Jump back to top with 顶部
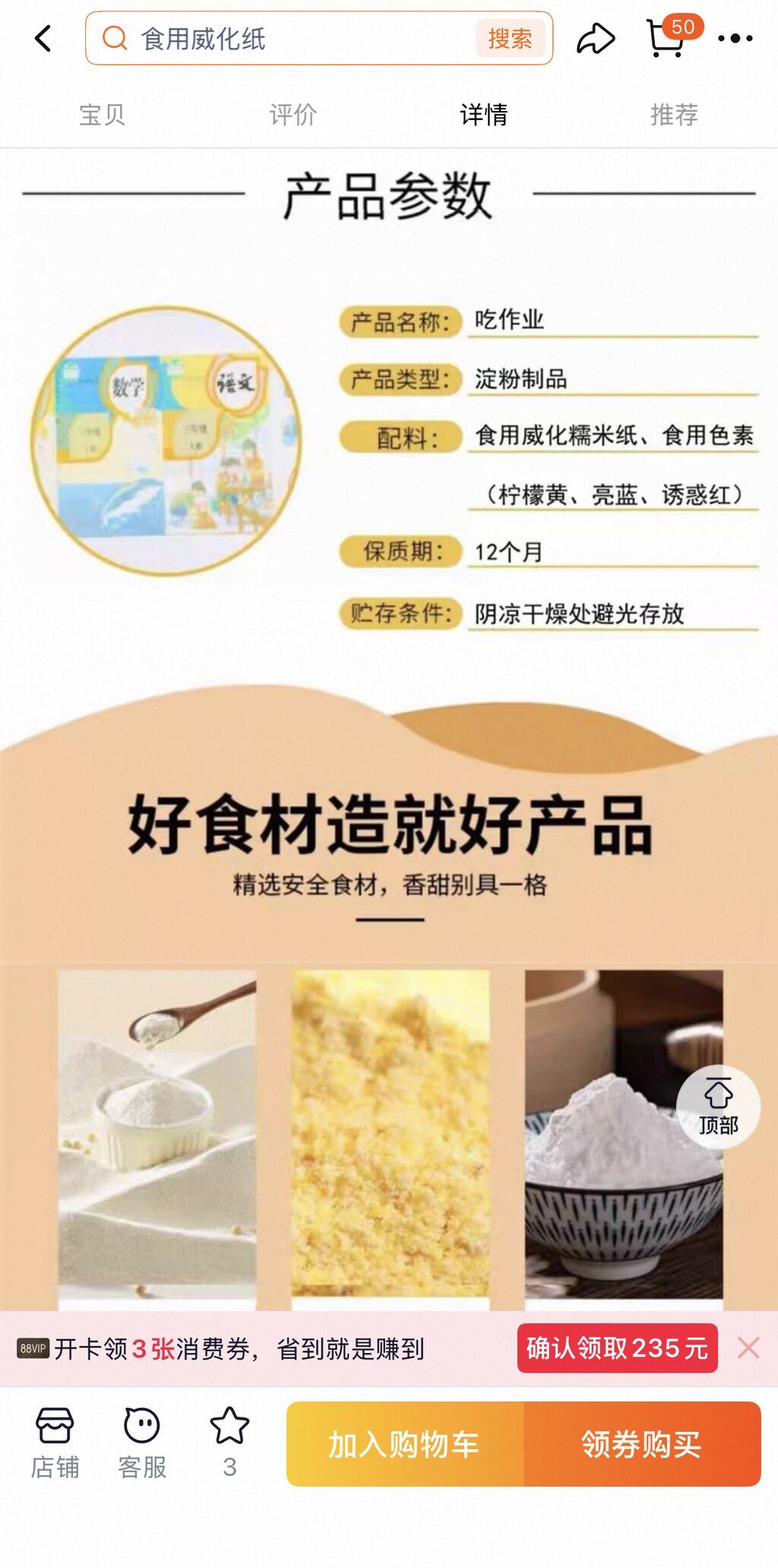 point(718,1107)
